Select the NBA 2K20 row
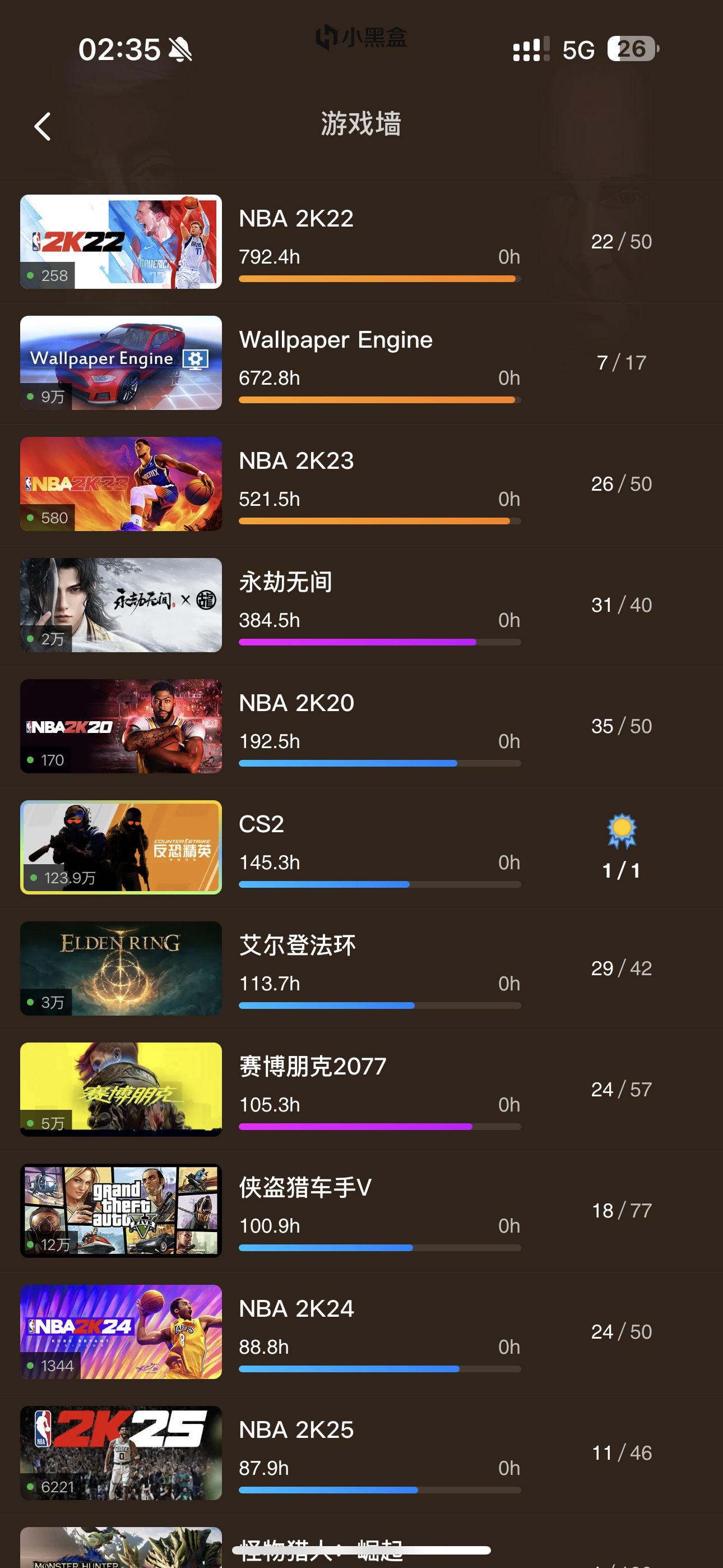This screenshot has width=723, height=1568. point(361,727)
